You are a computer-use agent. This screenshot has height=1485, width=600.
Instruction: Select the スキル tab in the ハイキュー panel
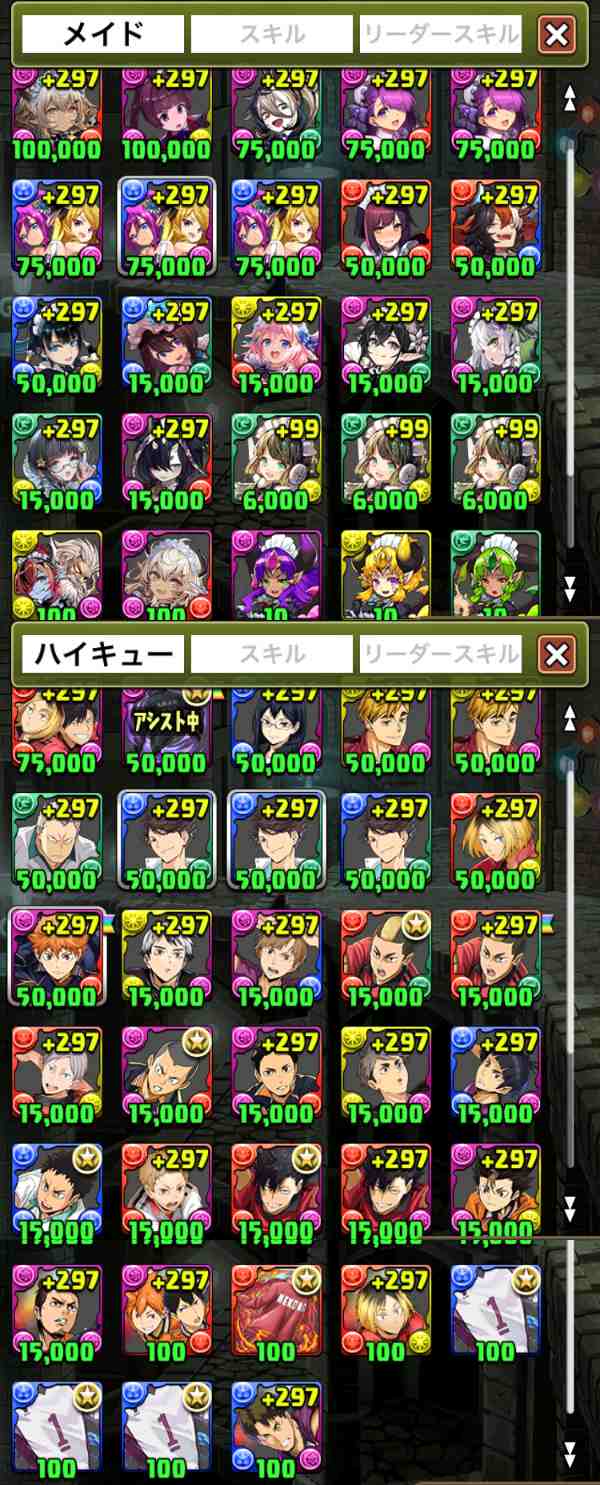coord(272,655)
